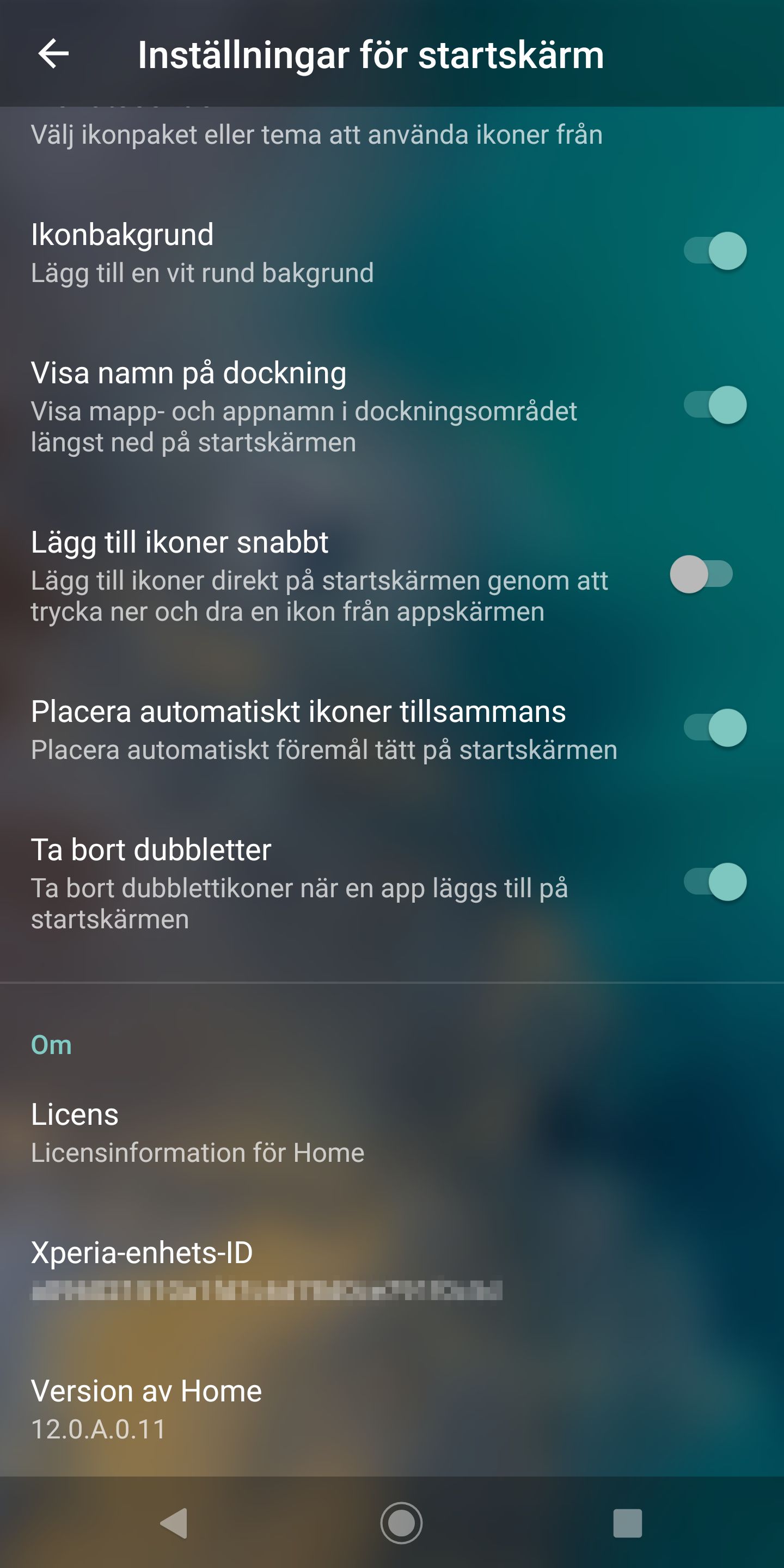Switch off Ta bort dubbletter
Screen dimensions: 784x1568
715,882
